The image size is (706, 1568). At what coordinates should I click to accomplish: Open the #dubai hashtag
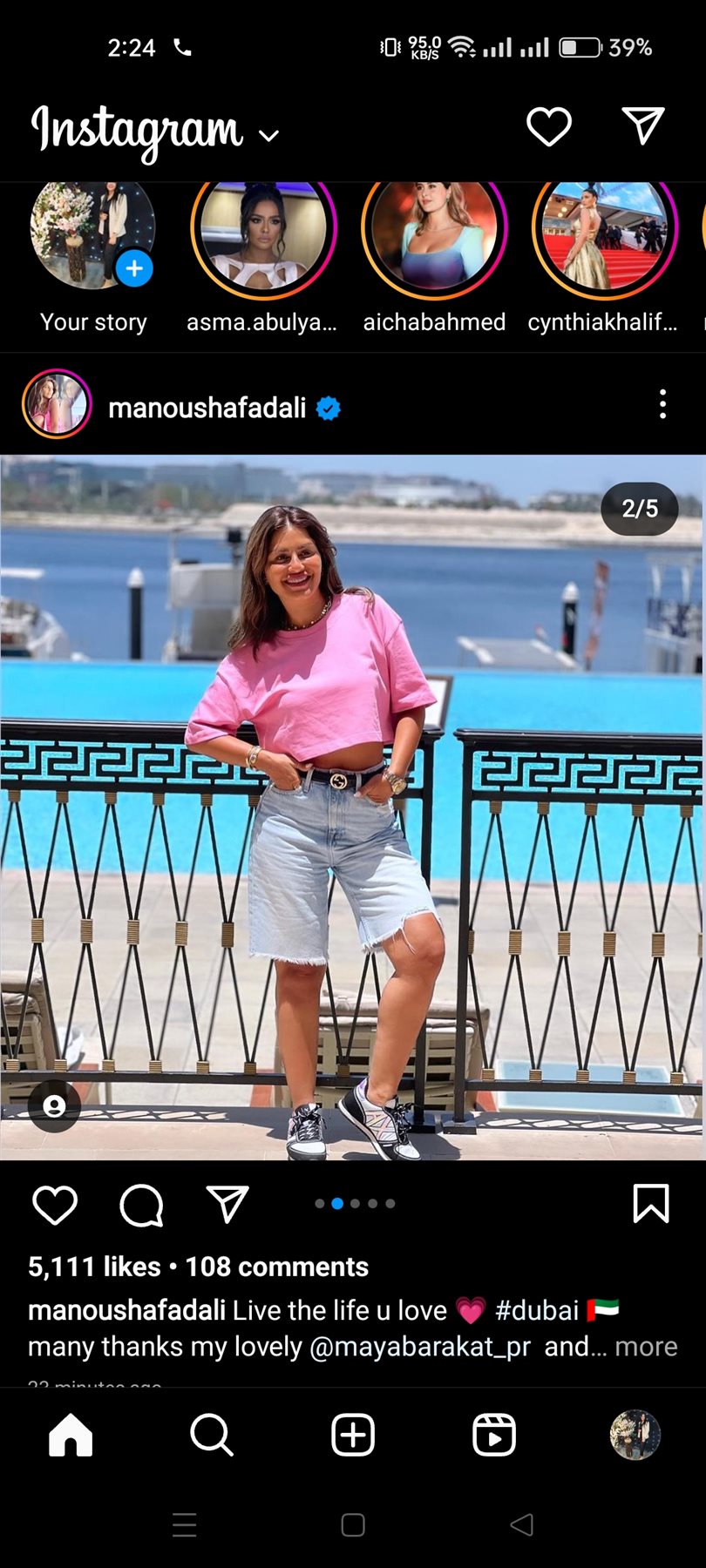(536, 1310)
